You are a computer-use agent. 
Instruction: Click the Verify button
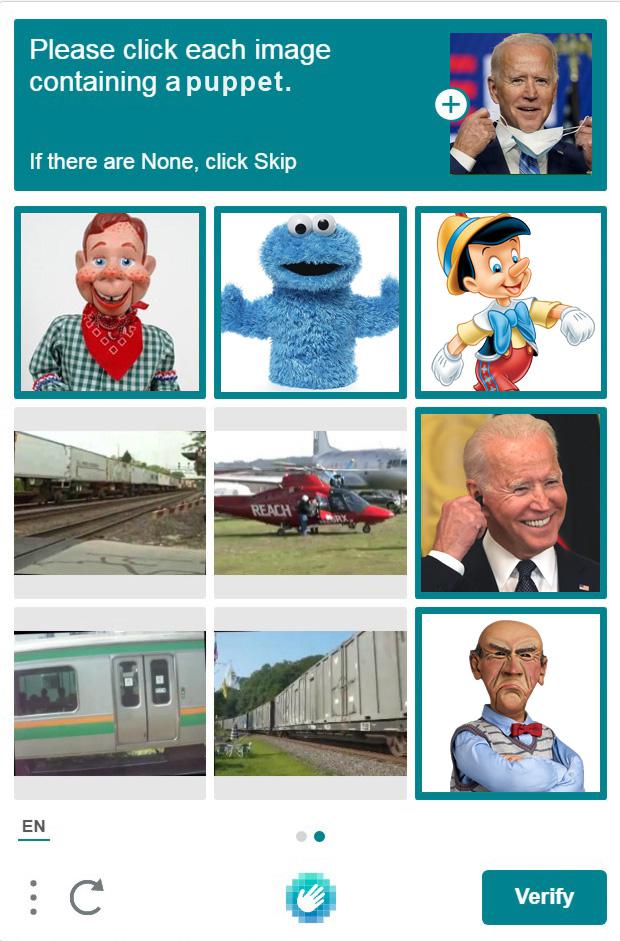[x=543, y=896]
